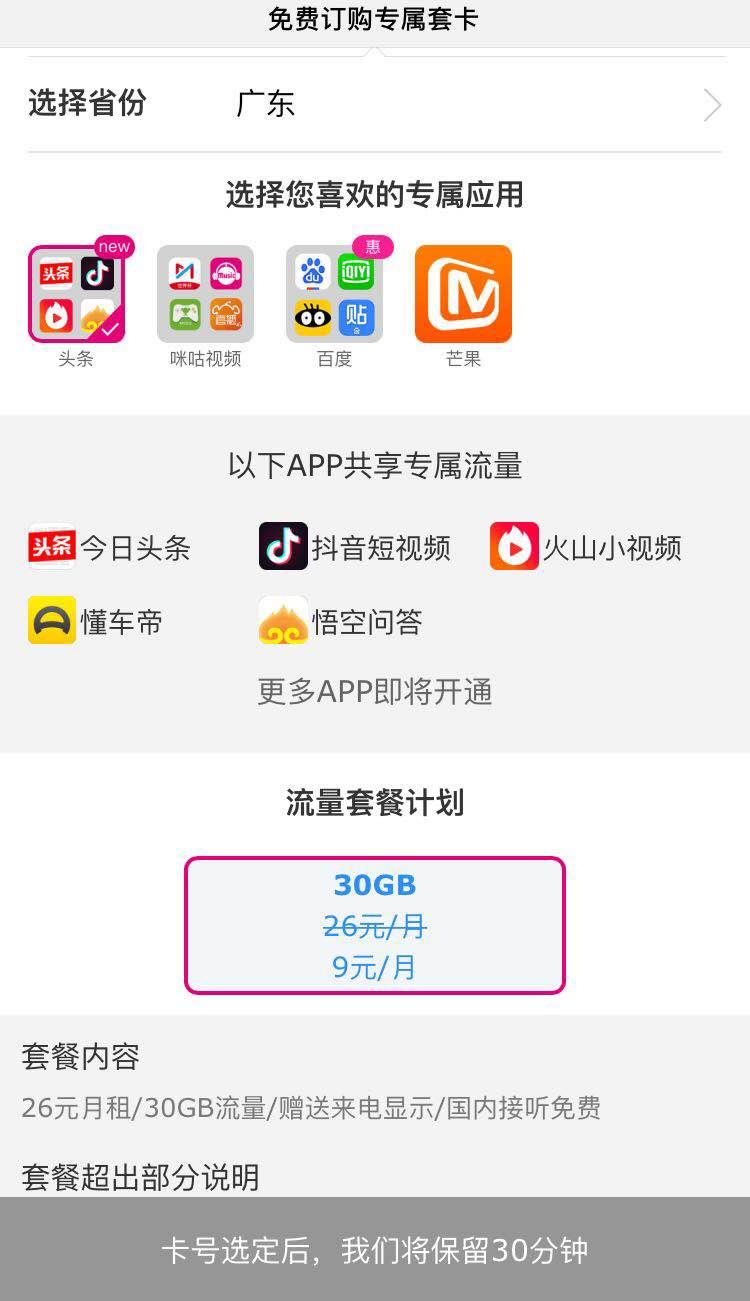This screenshot has height=1301, width=750.
Task: Deselect the currently chosen 头条 package
Action: tap(77, 294)
